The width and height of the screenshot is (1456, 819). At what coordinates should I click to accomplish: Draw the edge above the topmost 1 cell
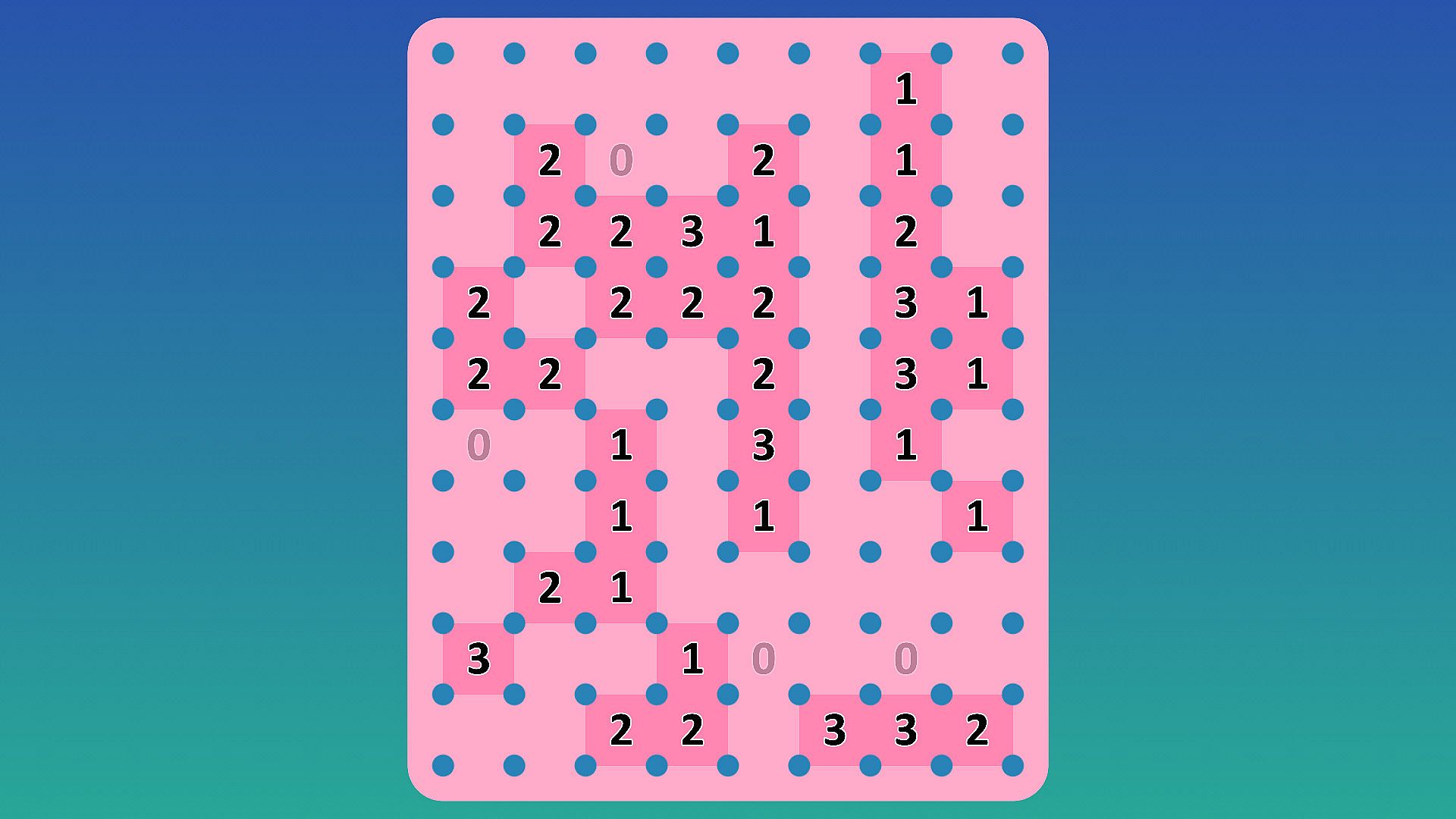tap(905, 54)
